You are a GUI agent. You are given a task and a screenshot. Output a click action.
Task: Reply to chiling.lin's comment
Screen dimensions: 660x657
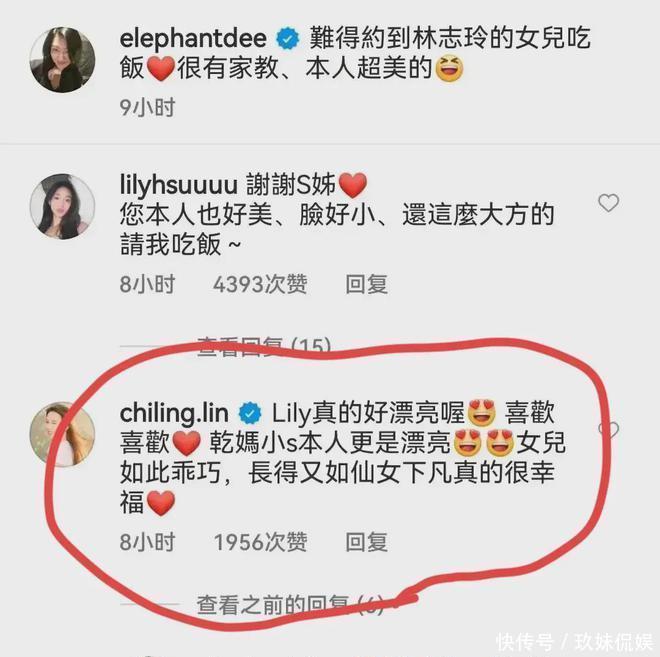(366, 542)
